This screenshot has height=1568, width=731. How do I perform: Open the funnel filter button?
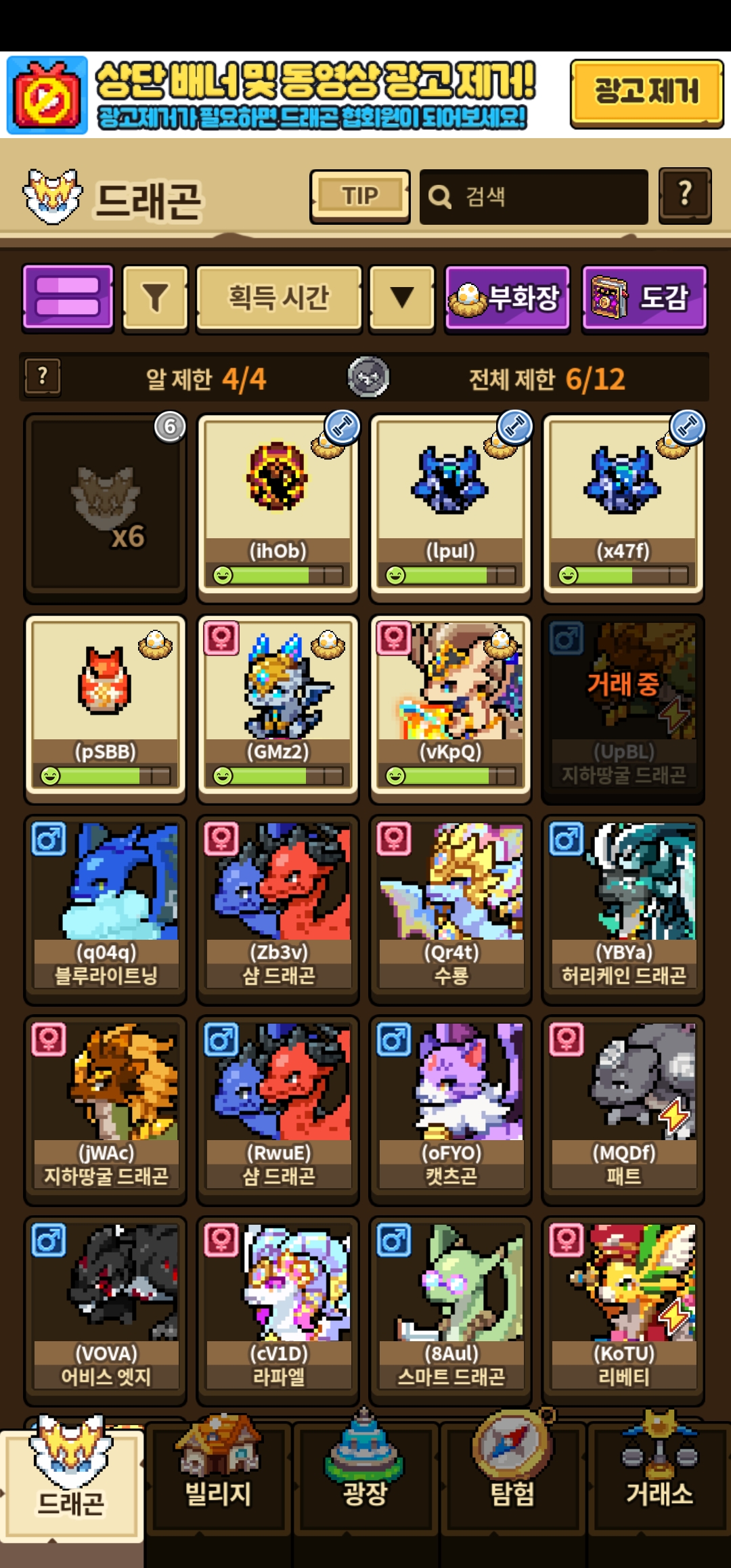click(155, 299)
